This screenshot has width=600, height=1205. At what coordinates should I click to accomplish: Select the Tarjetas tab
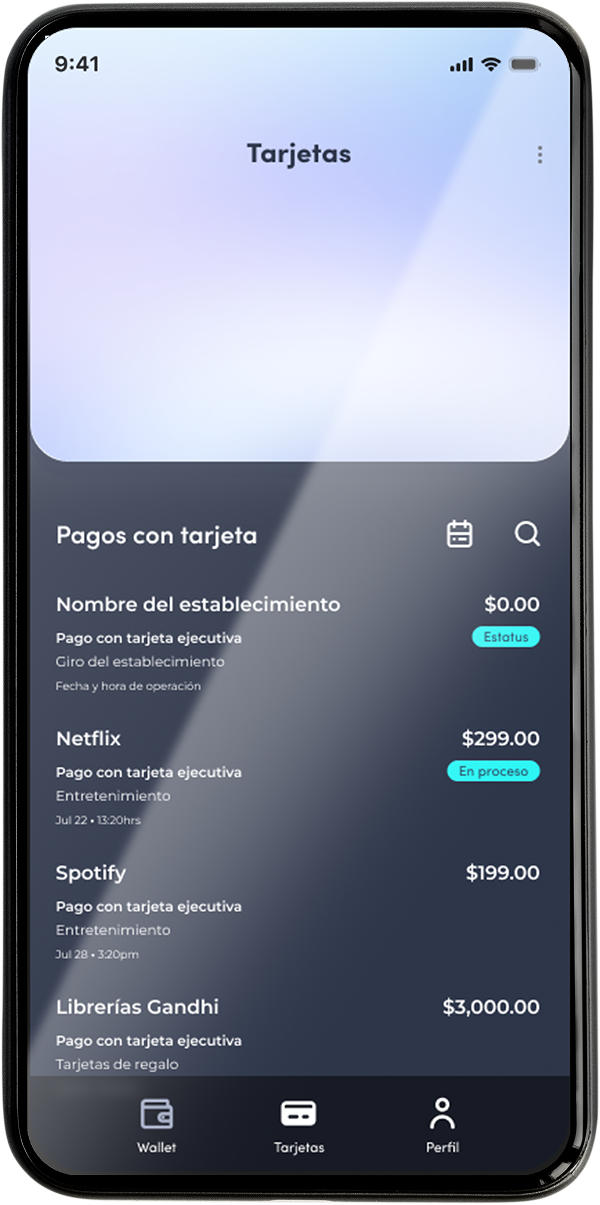[299, 1125]
